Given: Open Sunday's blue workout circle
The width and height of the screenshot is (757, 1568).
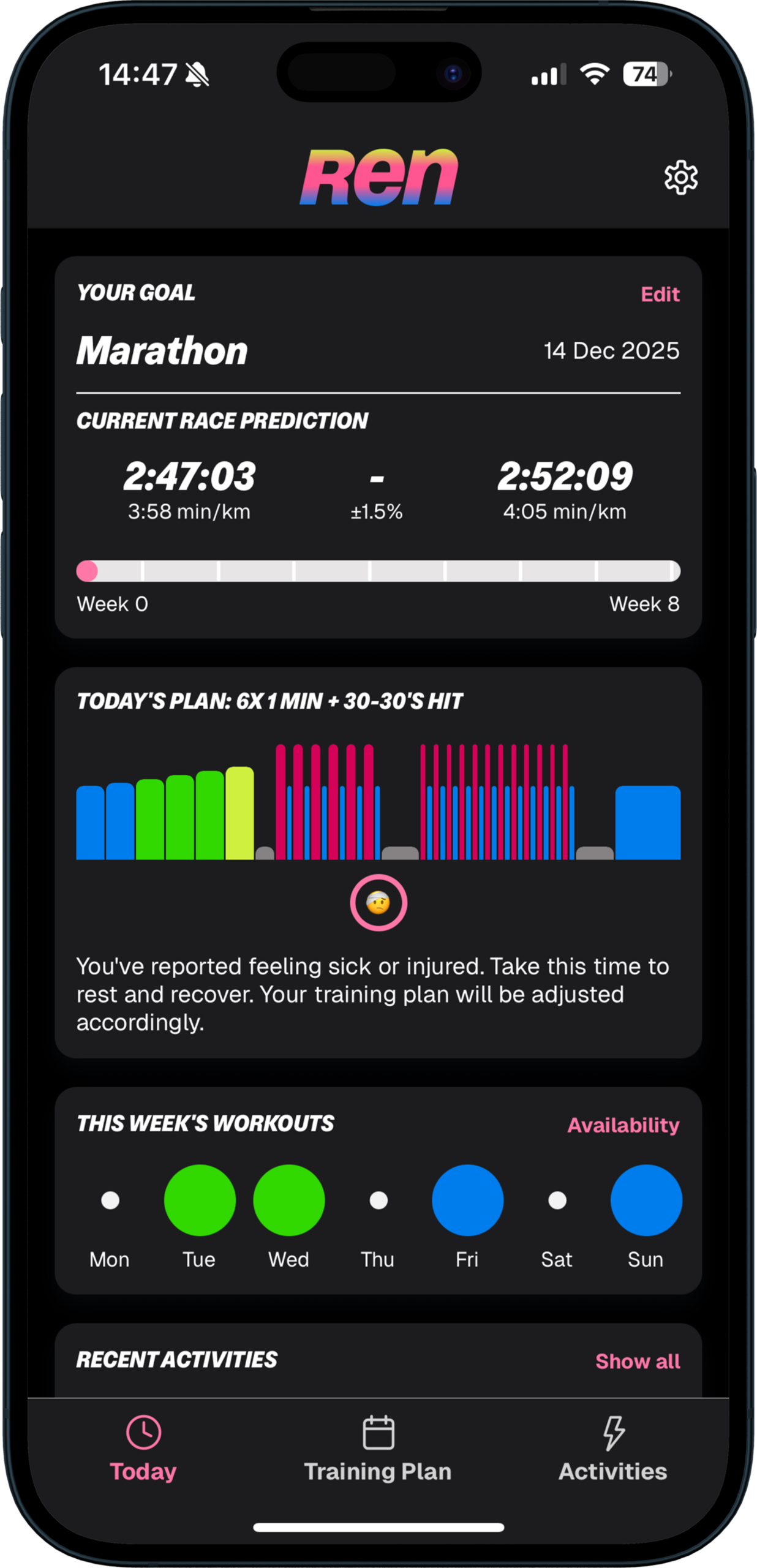Looking at the screenshot, I should 646,1200.
